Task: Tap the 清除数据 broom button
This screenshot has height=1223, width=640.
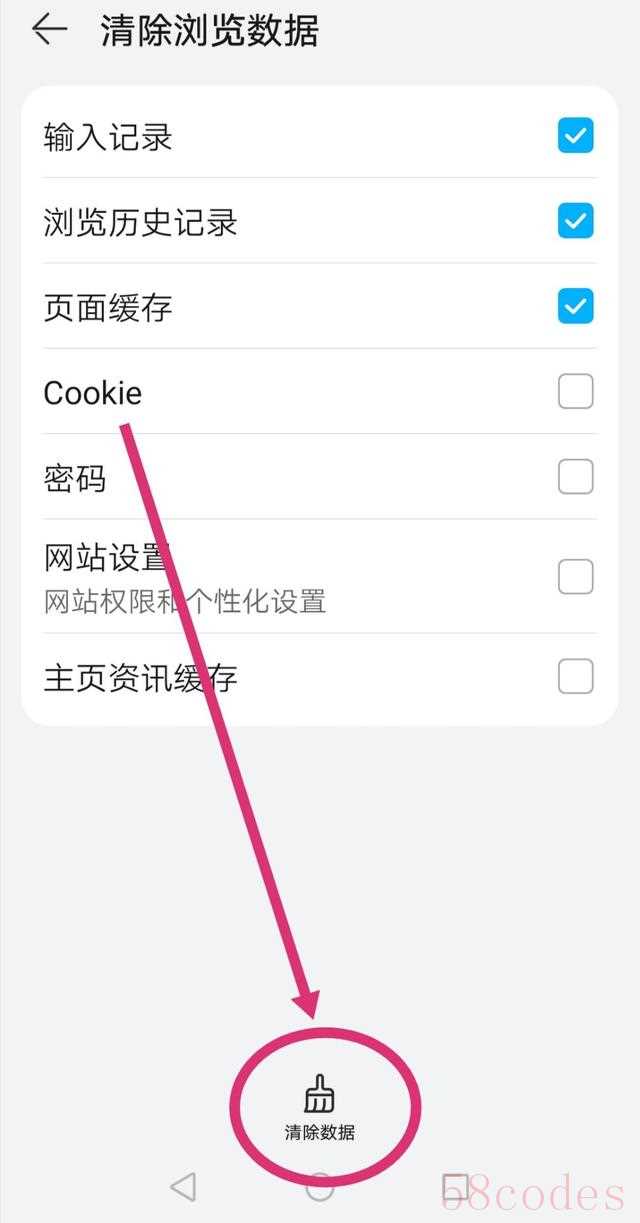Action: [319, 1107]
